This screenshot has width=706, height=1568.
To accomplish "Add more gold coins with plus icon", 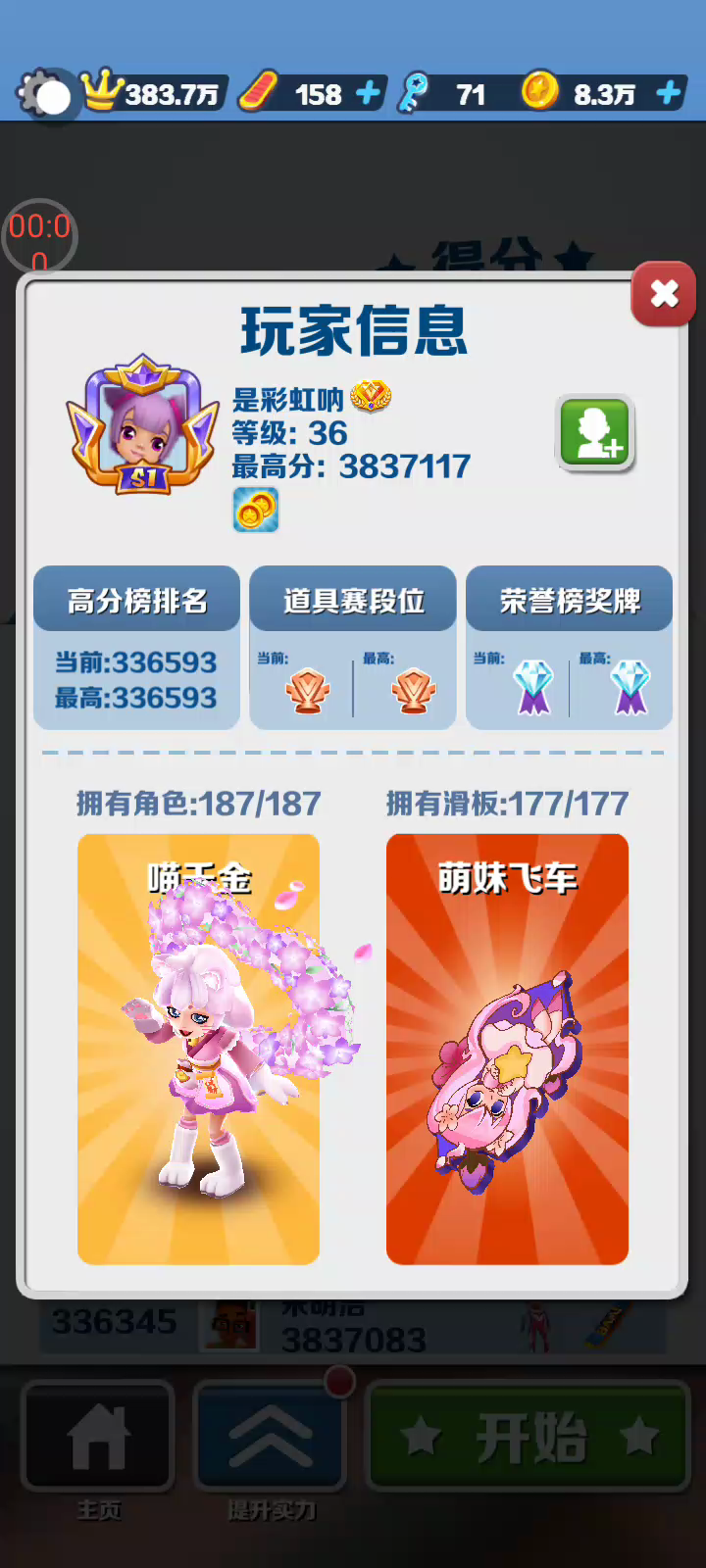I will [669, 93].
